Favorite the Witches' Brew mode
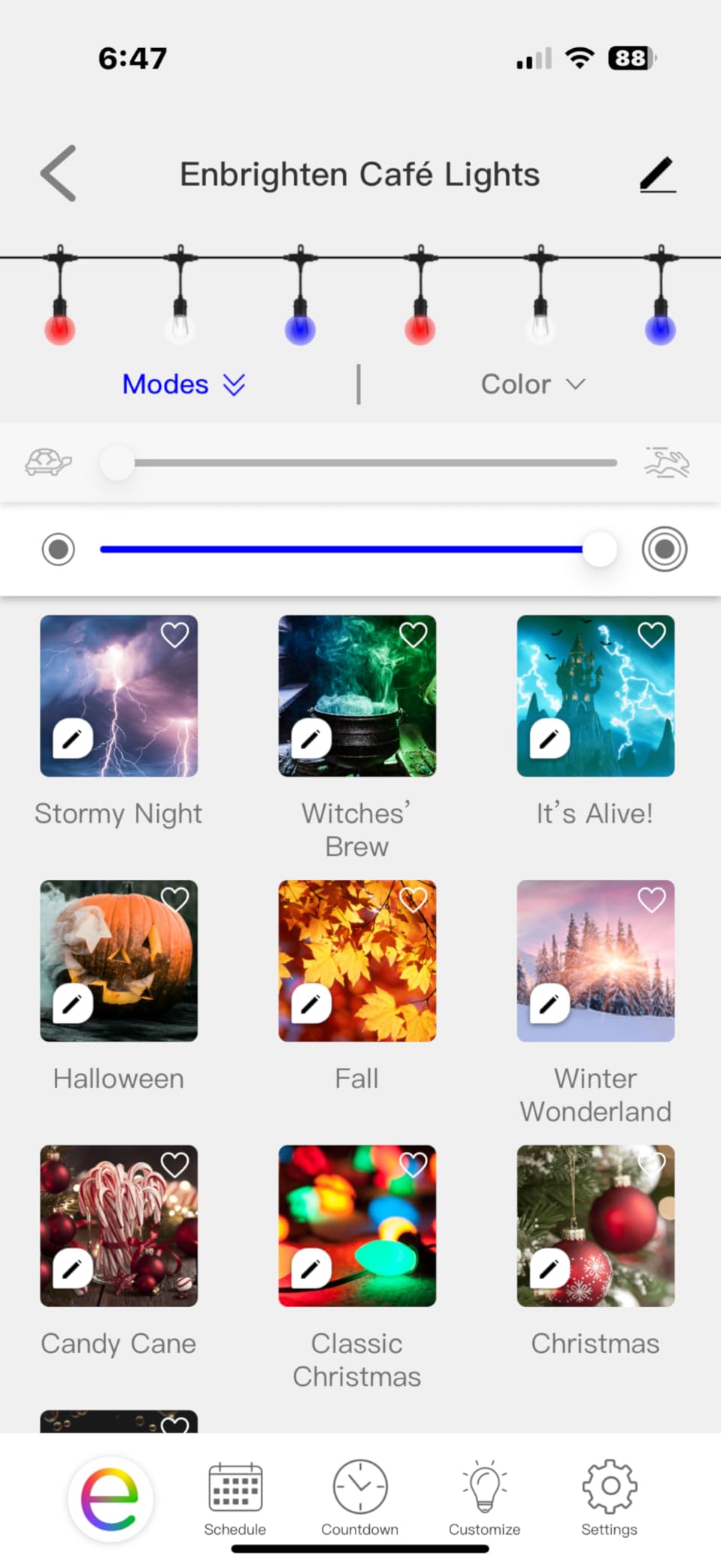The width and height of the screenshot is (721, 1568). 414,635
